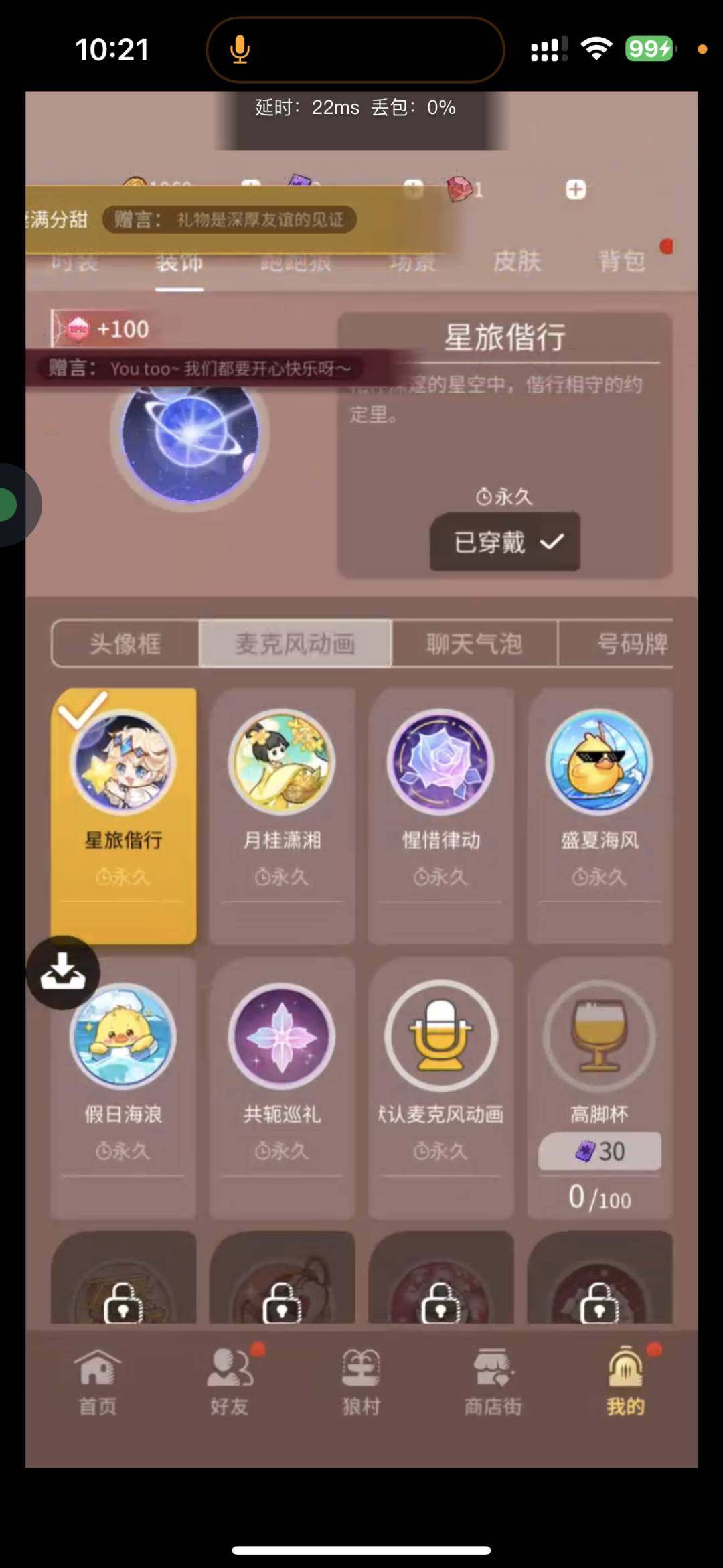Equip the 月桂潇湘 animation
Image resolution: width=723 pixels, height=1568 pixels.
pyautogui.click(x=281, y=764)
